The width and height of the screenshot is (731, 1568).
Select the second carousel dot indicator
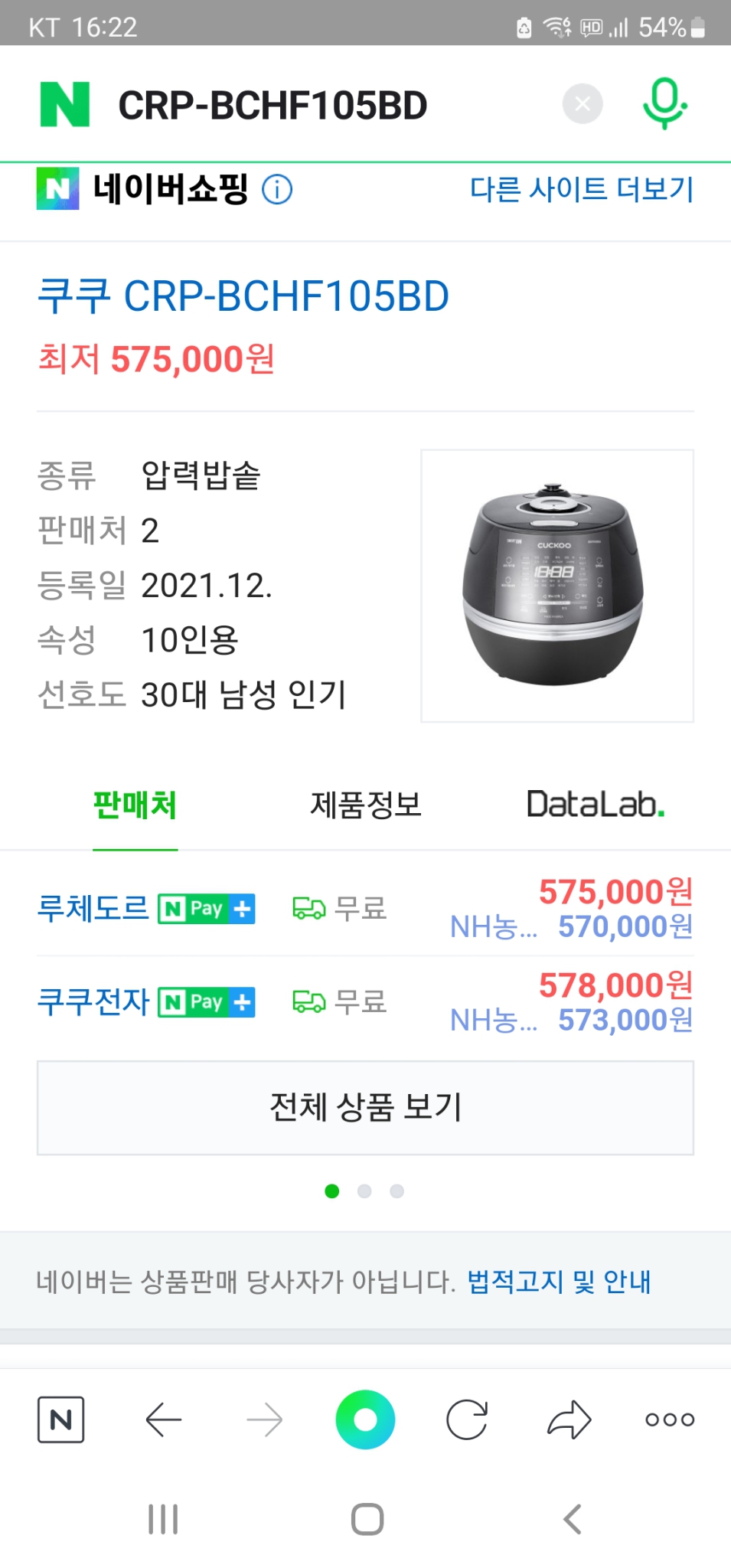[364, 1191]
